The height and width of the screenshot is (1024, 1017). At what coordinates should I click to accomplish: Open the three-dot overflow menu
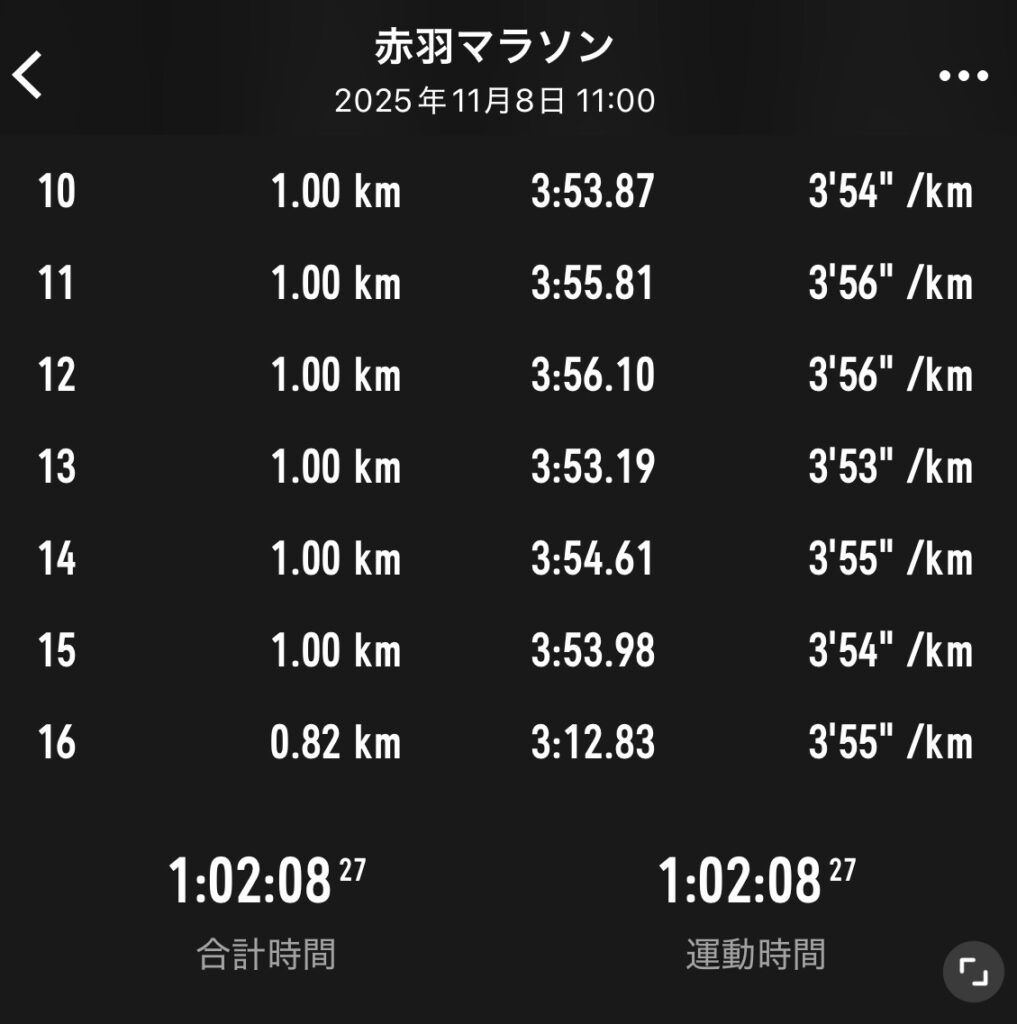963,76
